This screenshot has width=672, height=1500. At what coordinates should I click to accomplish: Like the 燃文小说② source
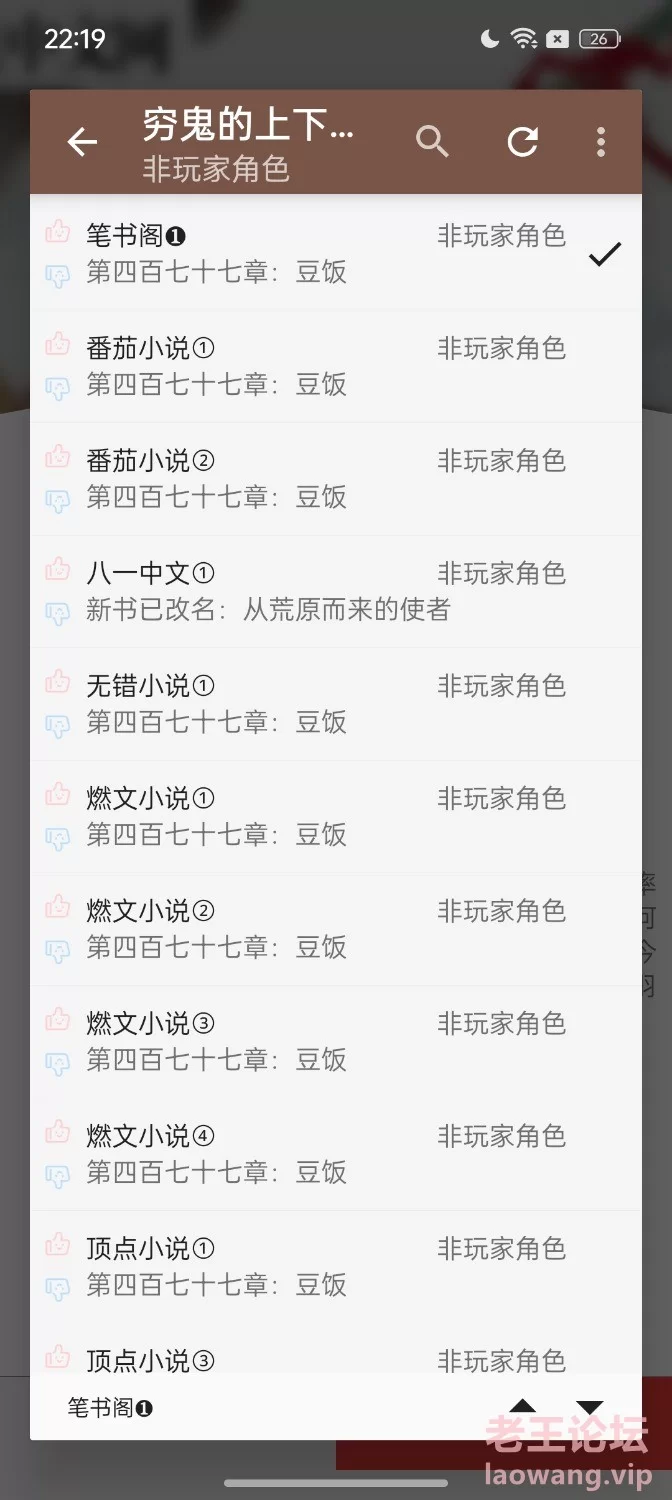point(58,907)
